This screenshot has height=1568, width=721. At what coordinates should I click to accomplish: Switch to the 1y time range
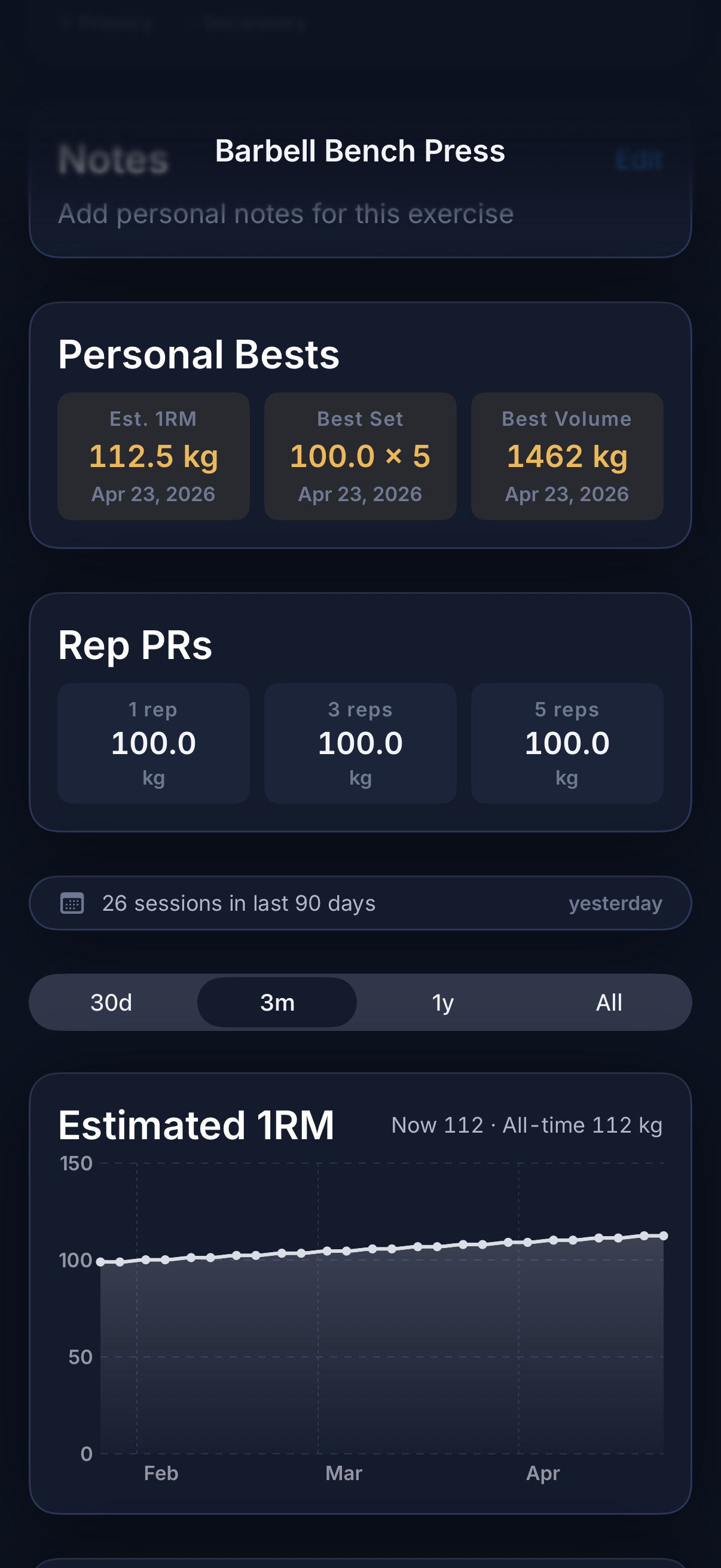pos(442,1002)
